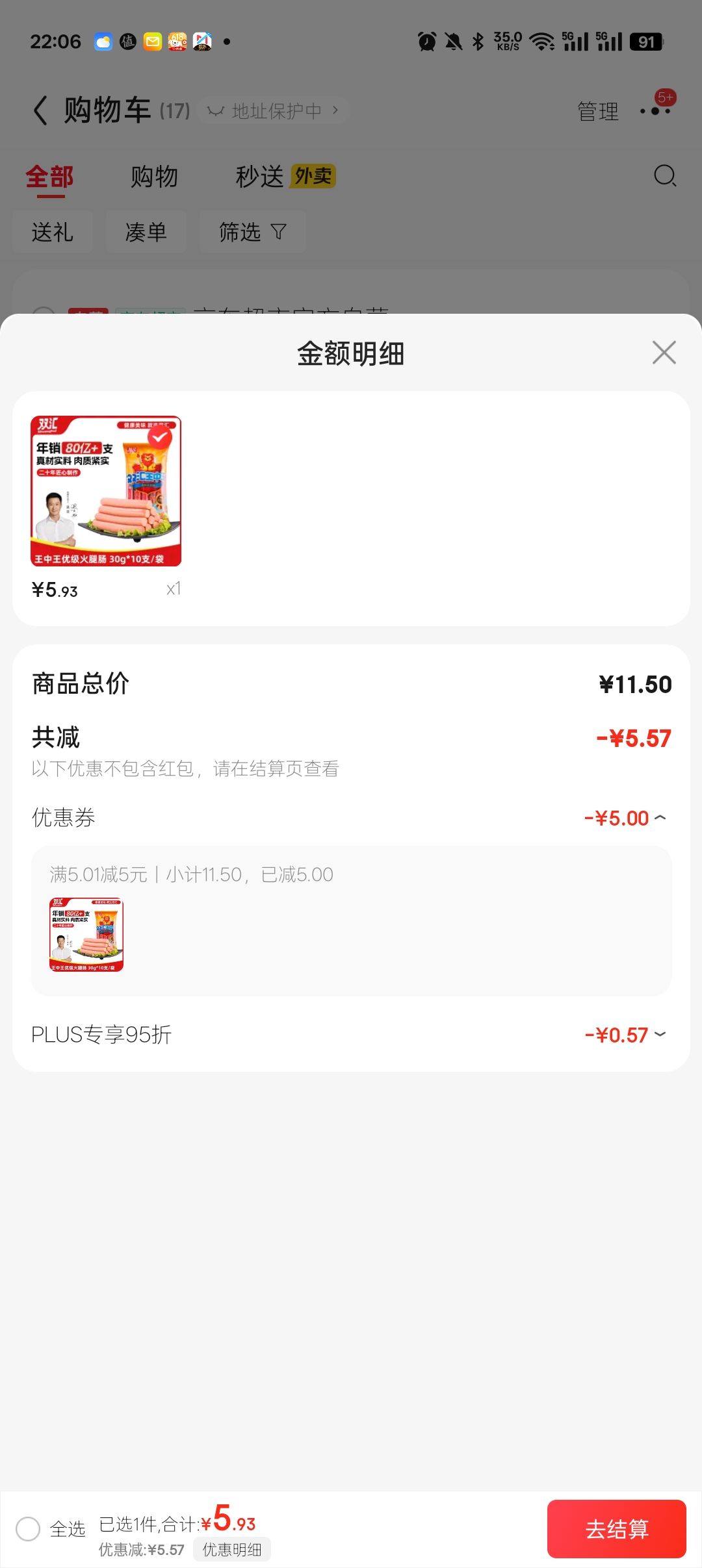This screenshot has height=1568, width=702.
Task: Tap 去结算 to check out
Action: coord(616,1528)
